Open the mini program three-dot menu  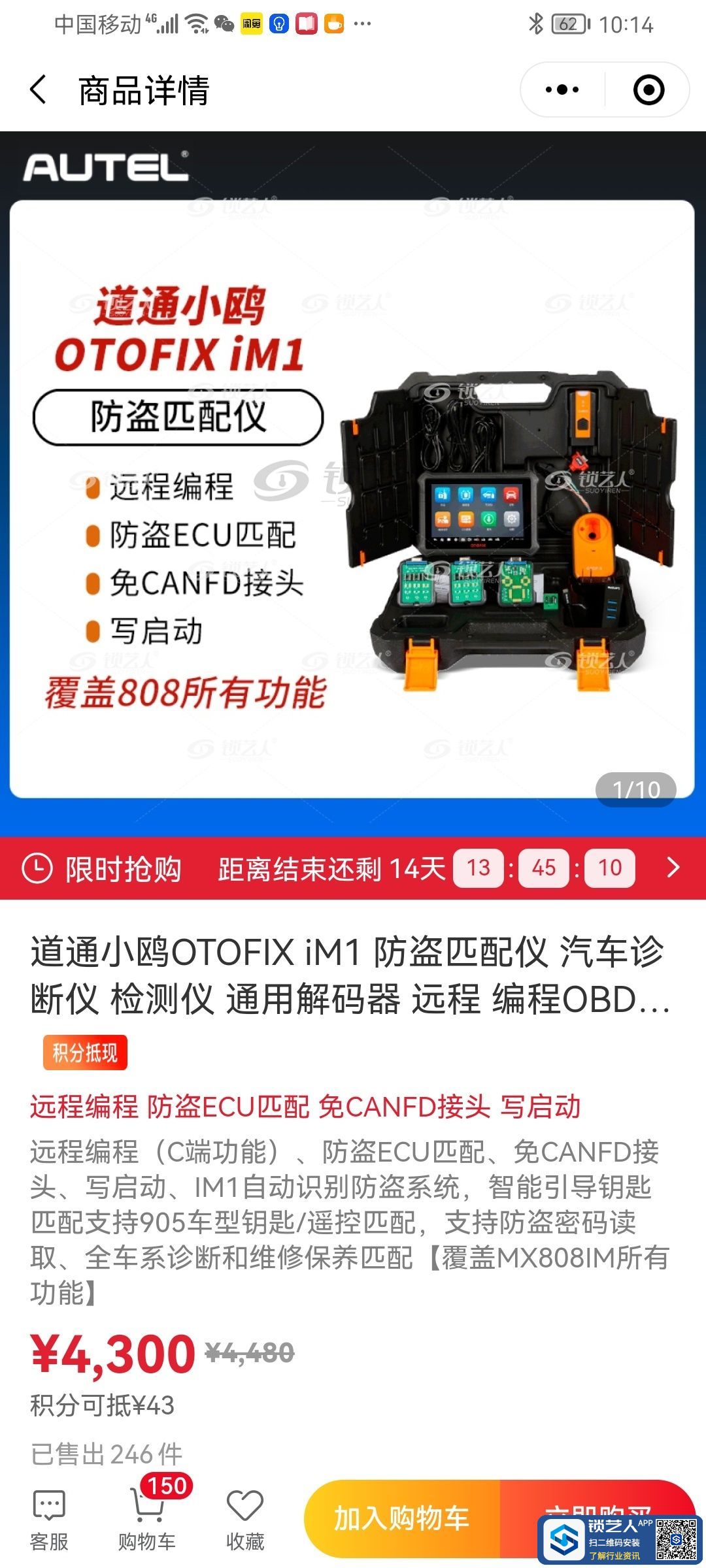click(x=562, y=90)
